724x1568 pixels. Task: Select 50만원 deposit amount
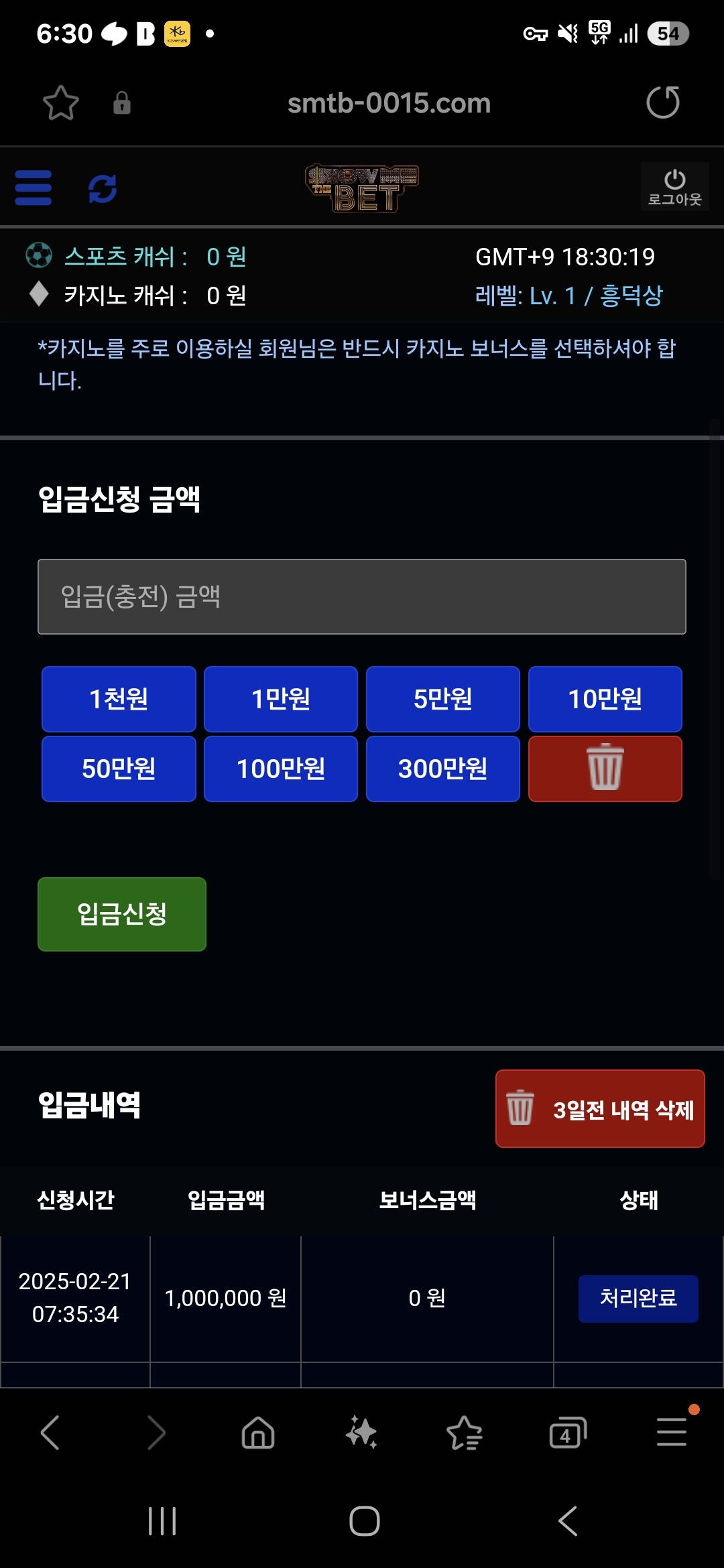(119, 769)
